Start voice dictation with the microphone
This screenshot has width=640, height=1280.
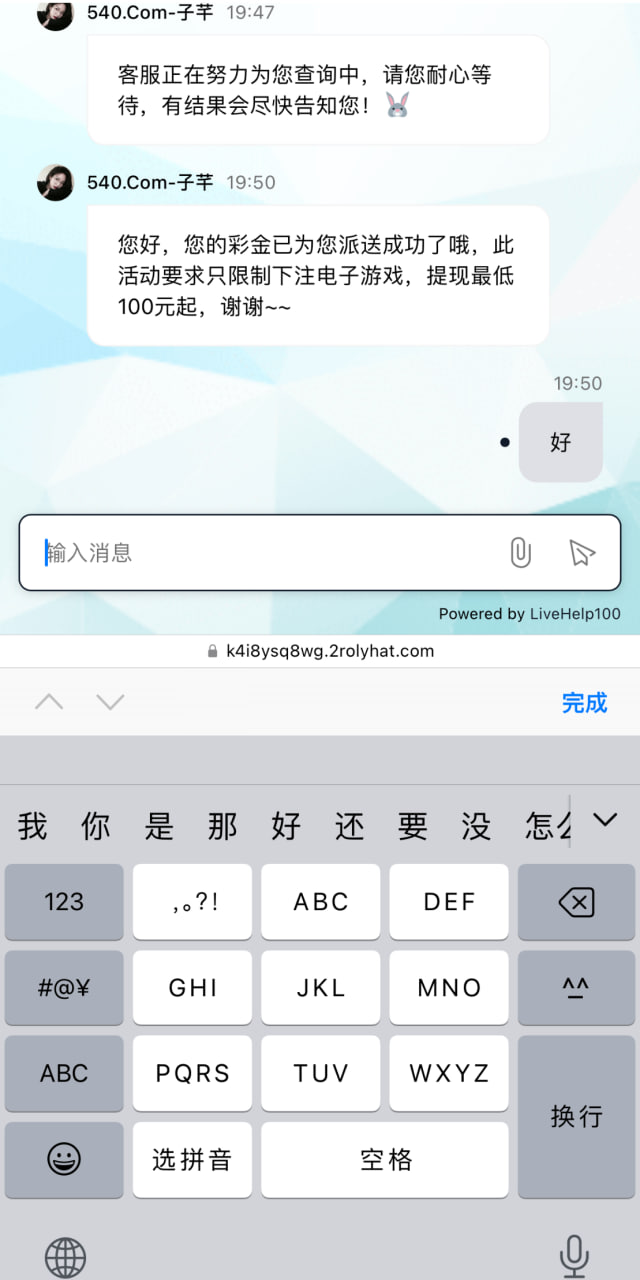(x=574, y=1256)
